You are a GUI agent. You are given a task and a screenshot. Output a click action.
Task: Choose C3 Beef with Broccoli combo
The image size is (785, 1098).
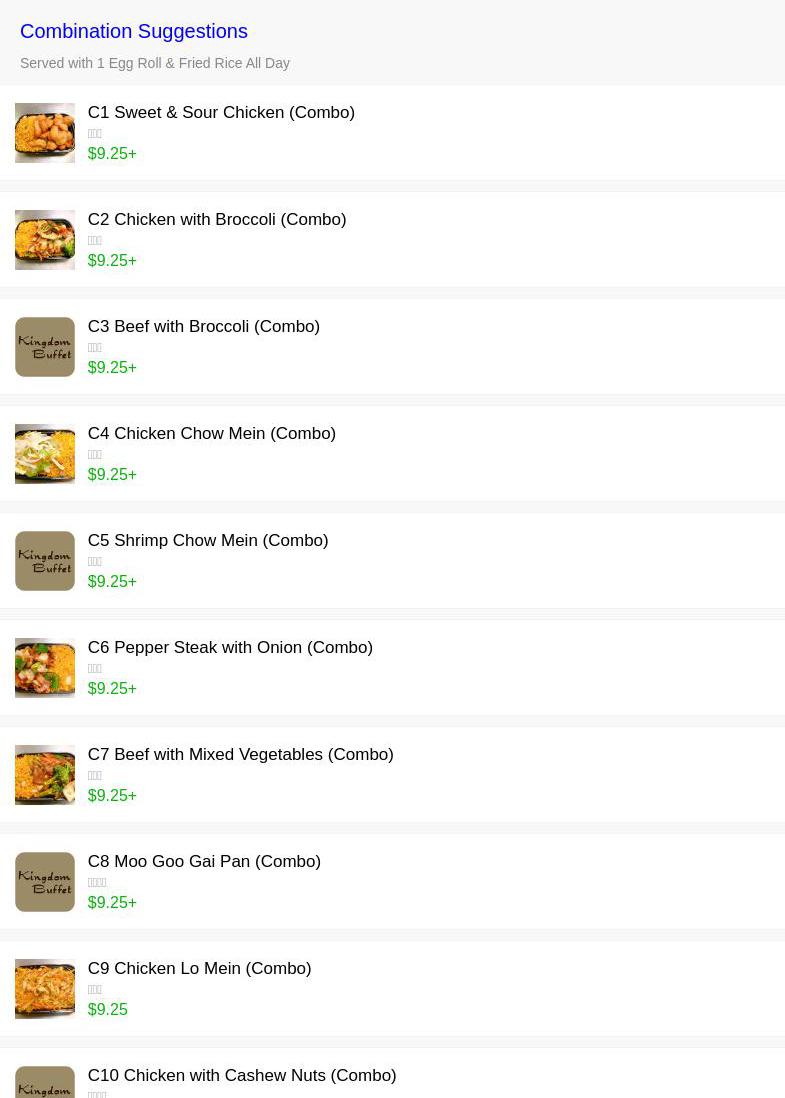[203, 327]
